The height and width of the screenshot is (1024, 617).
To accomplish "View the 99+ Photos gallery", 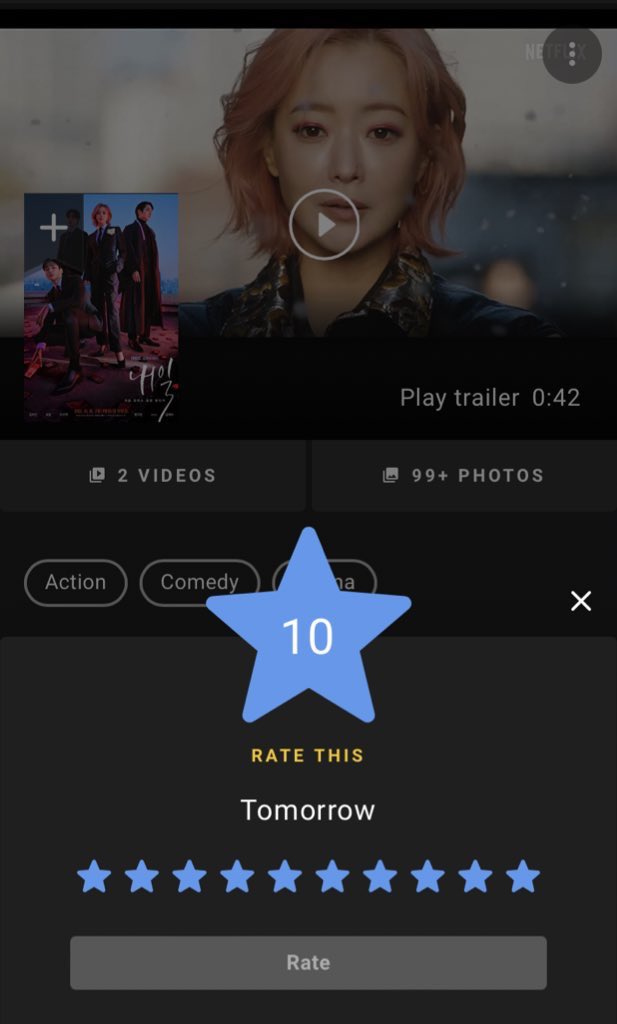I will pyautogui.click(x=464, y=475).
